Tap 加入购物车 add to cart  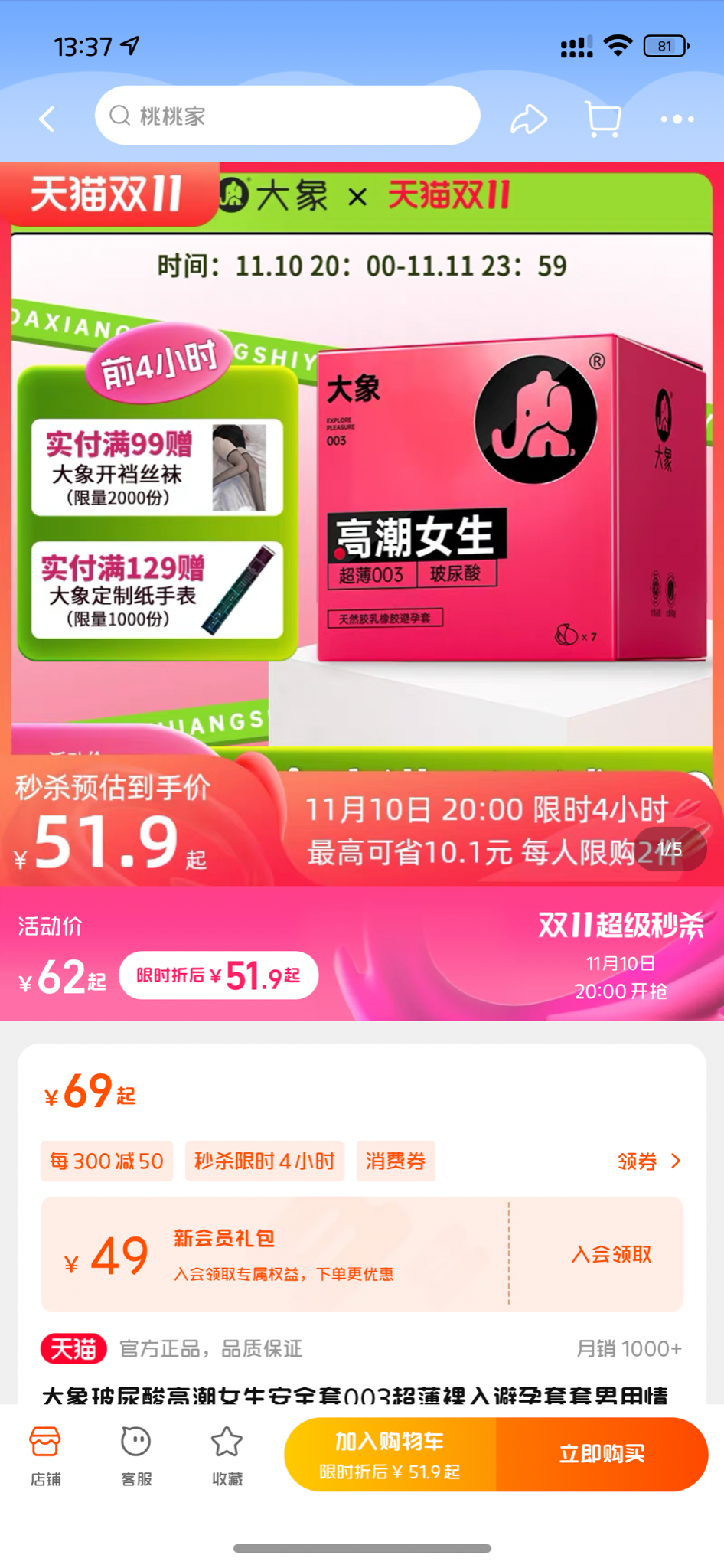[x=390, y=1454]
